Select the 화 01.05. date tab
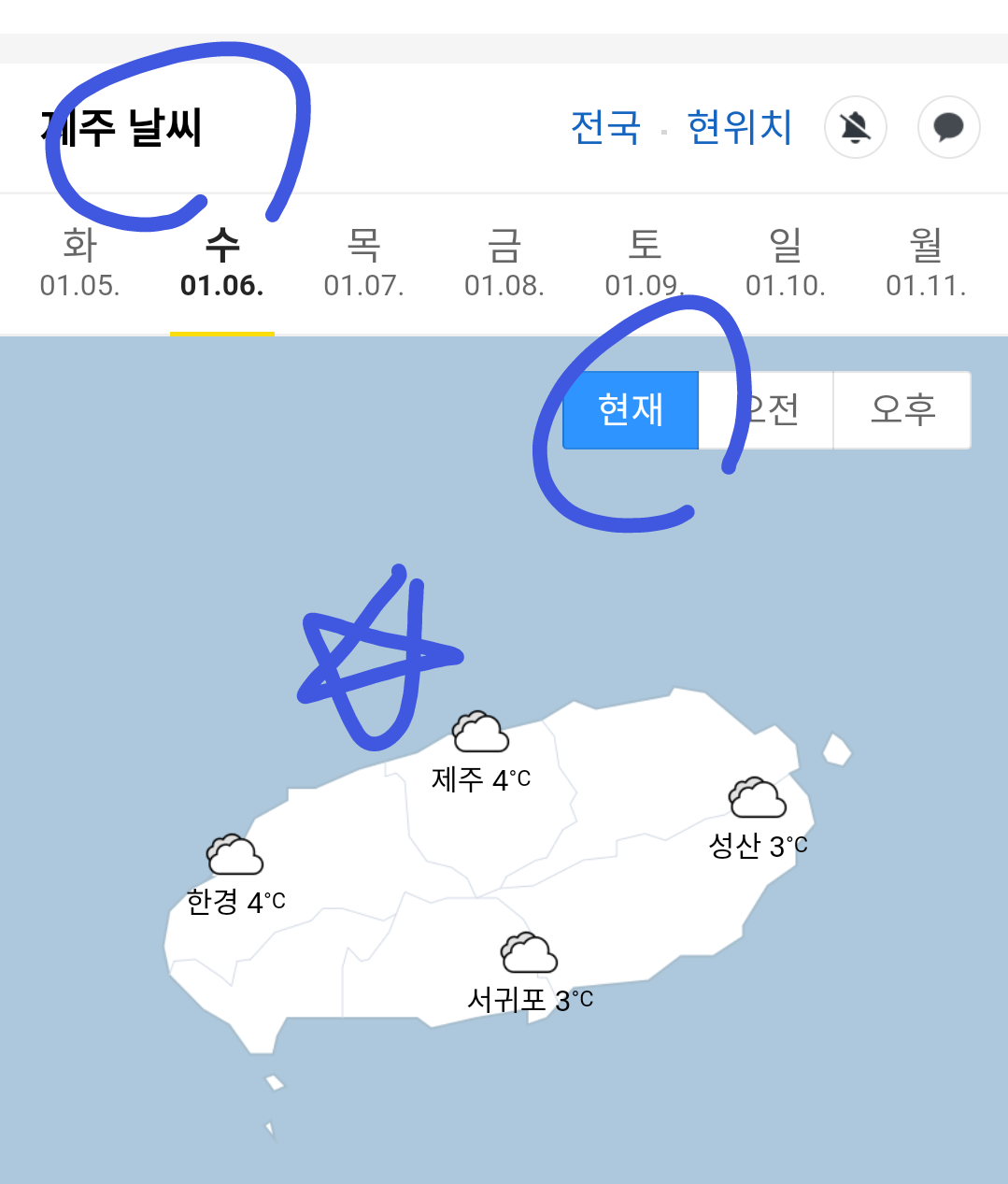This screenshot has height=1184, width=1008. 80,264
